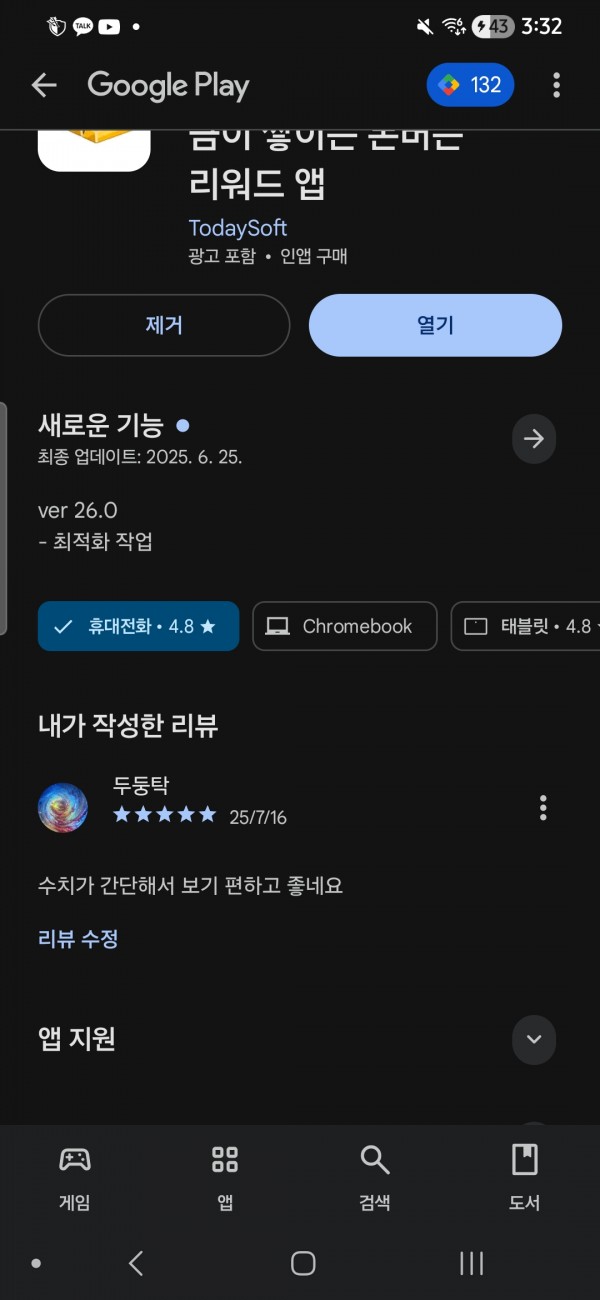
Task: Select the Chromebook chip
Action: 344,626
